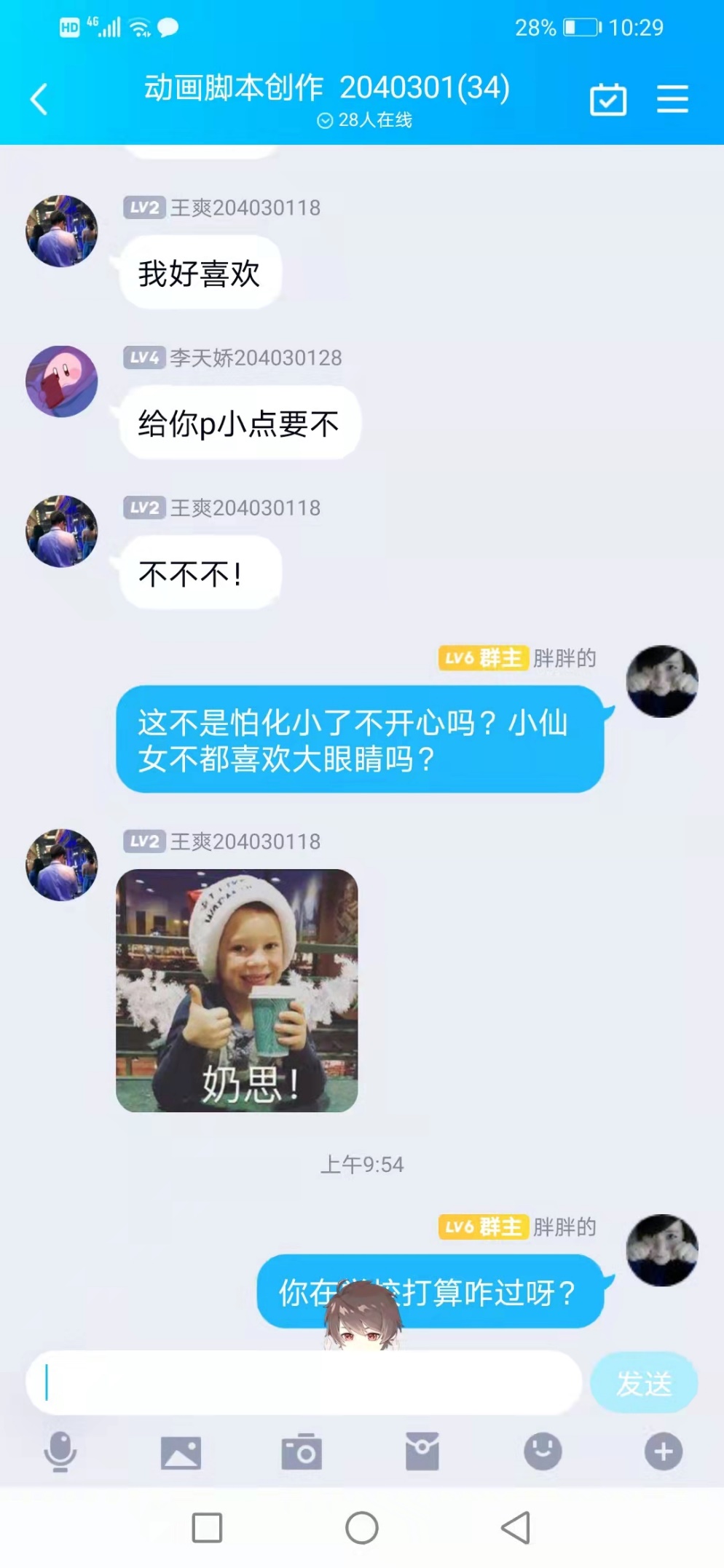
Task: Record a voice message with microphone
Action: [x=60, y=1452]
